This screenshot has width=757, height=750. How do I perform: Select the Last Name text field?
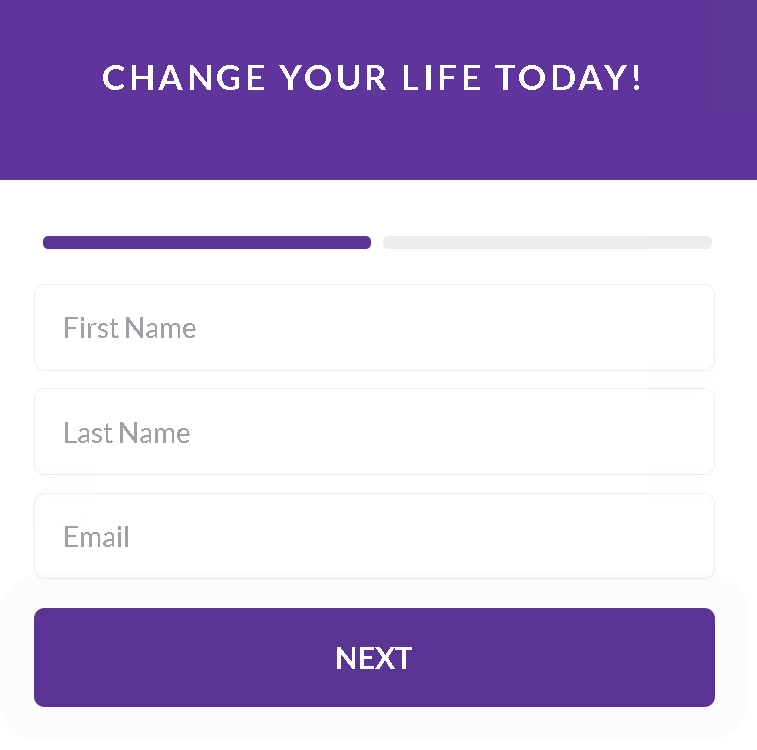pos(374,432)
